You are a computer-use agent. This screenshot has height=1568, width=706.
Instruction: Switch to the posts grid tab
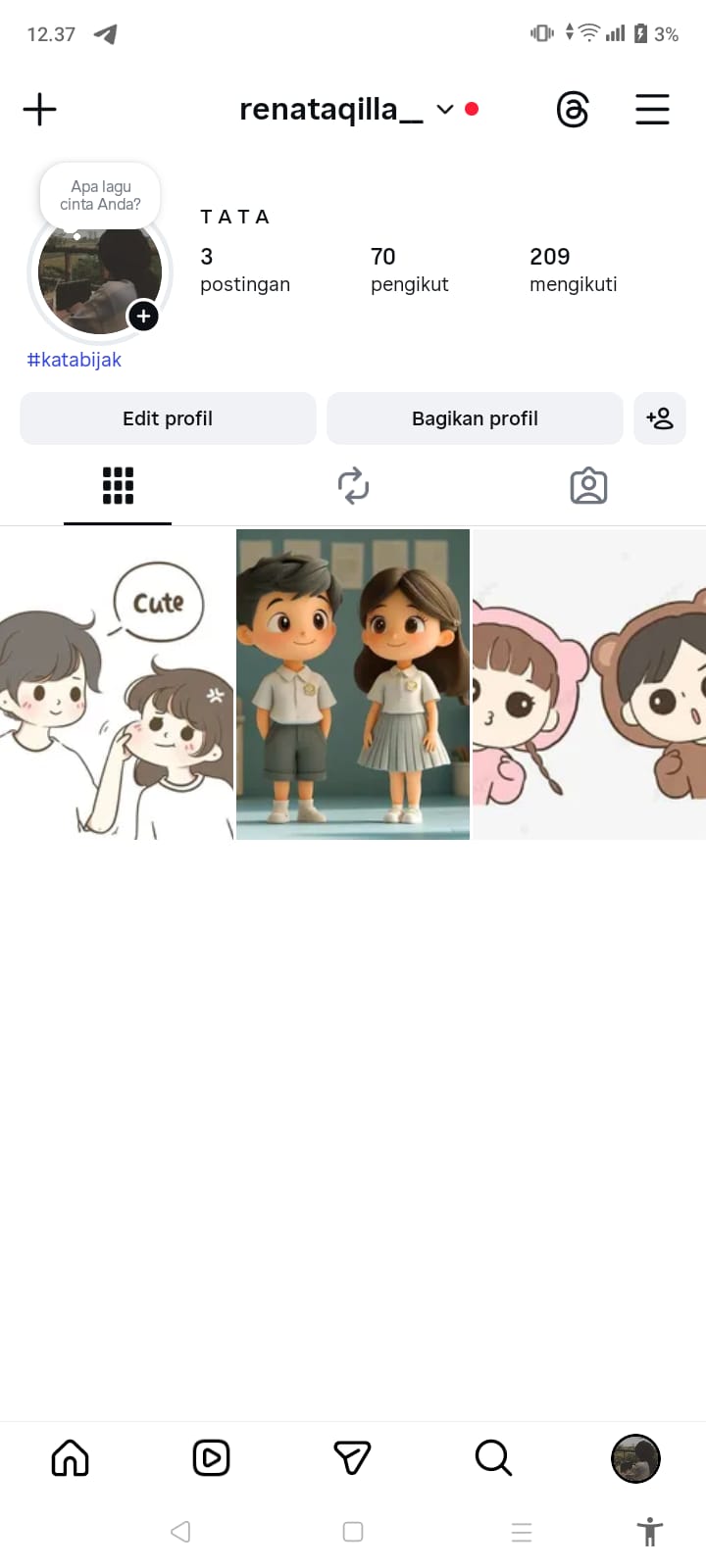point(118,486)
